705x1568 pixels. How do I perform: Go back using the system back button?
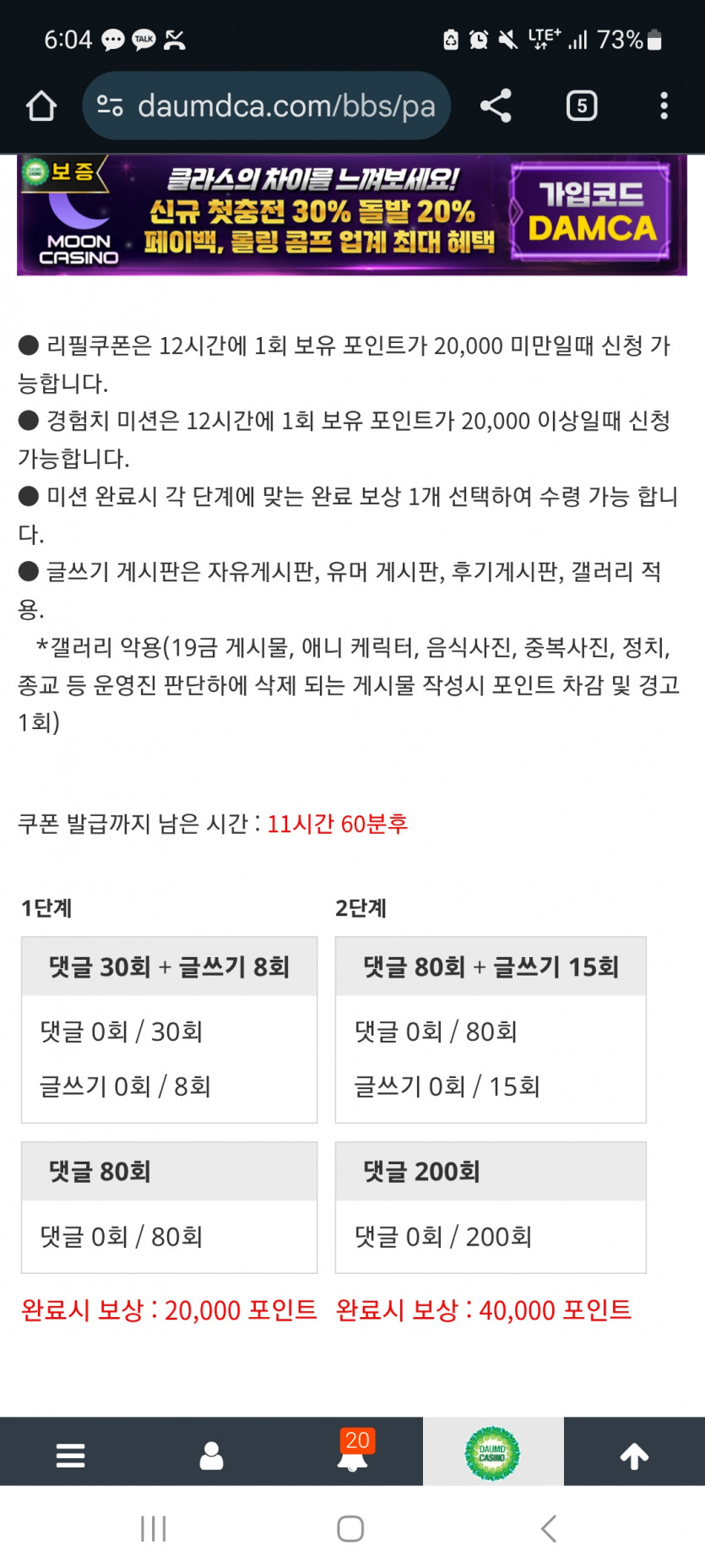(549, 1528)
